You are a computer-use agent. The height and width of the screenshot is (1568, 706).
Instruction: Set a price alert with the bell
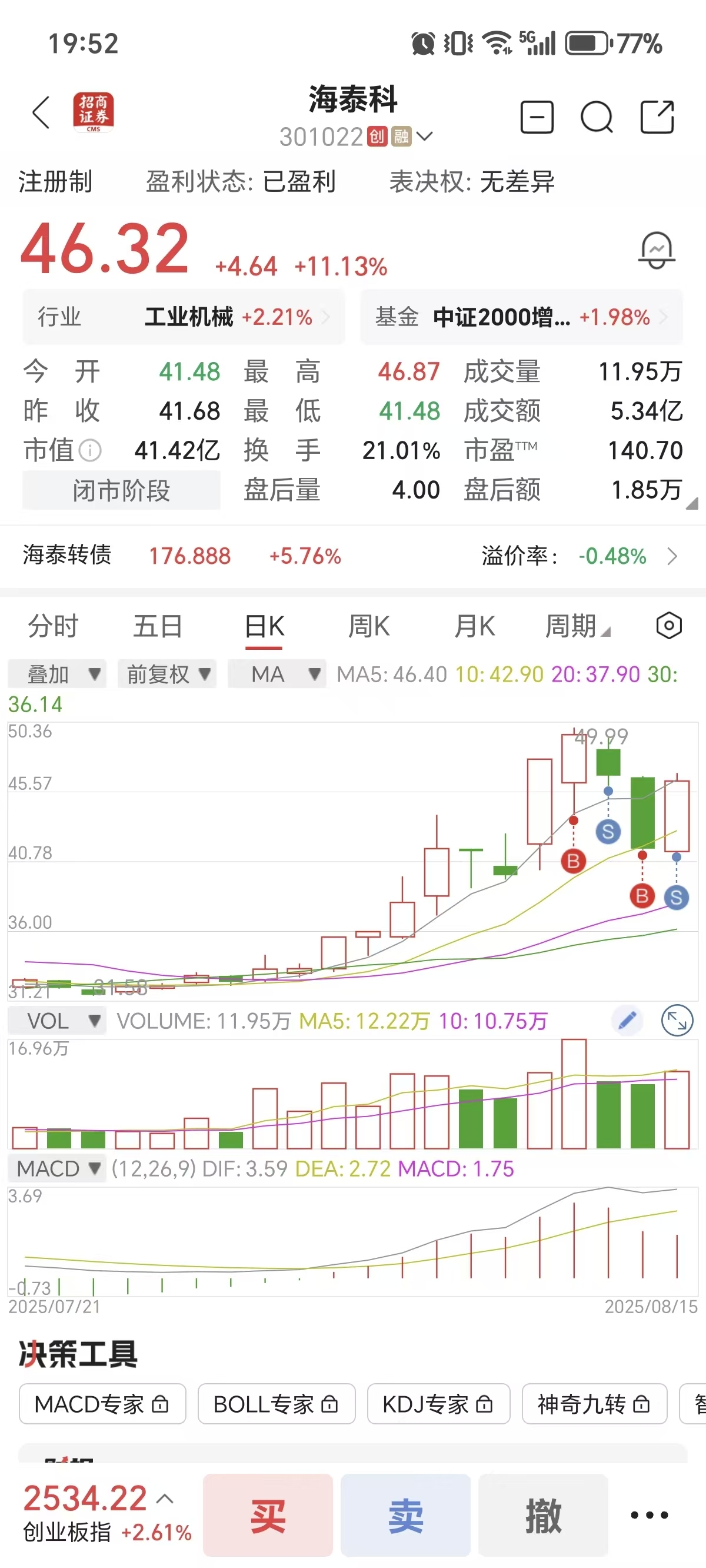(656, 250)
